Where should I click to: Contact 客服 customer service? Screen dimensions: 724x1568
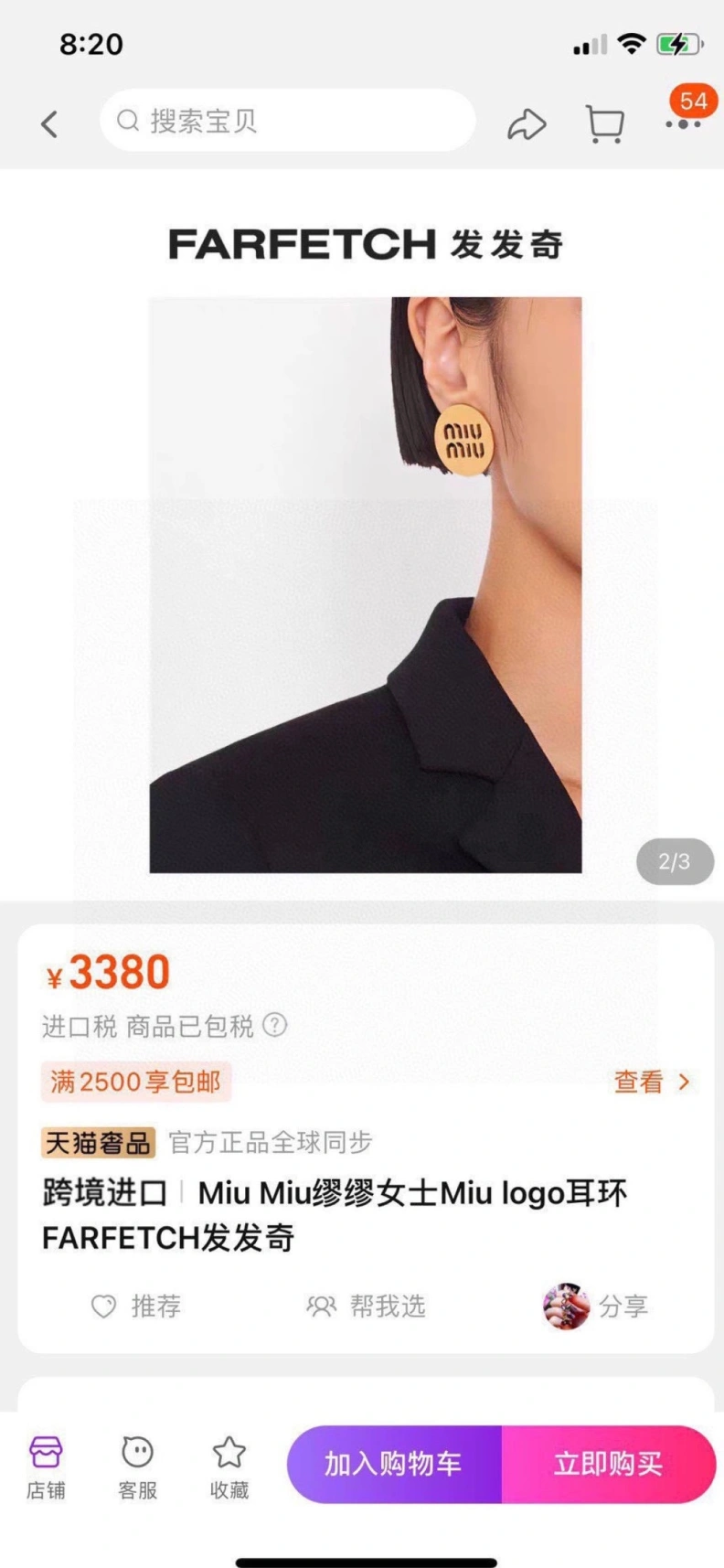(x=137, y=1466)
